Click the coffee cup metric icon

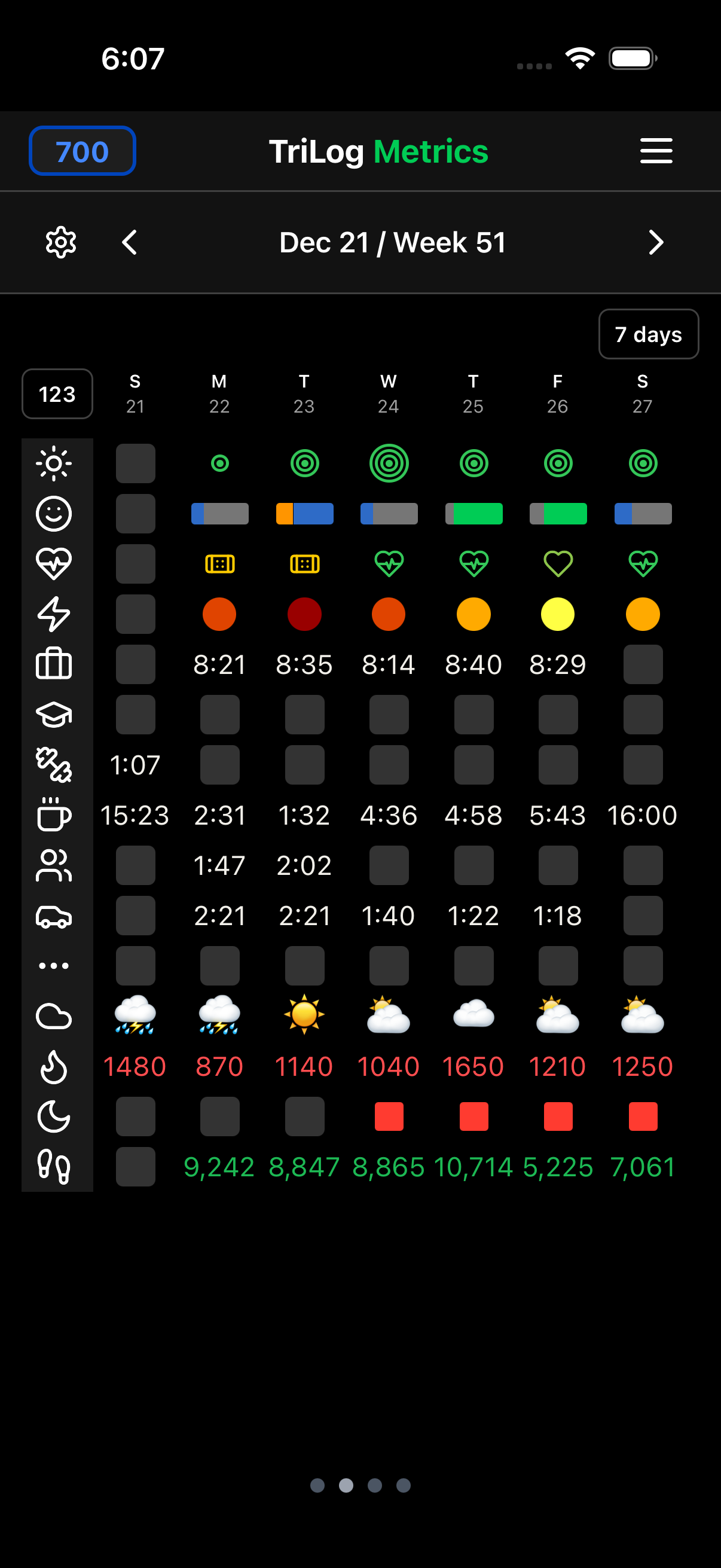(x=54, y=816)
